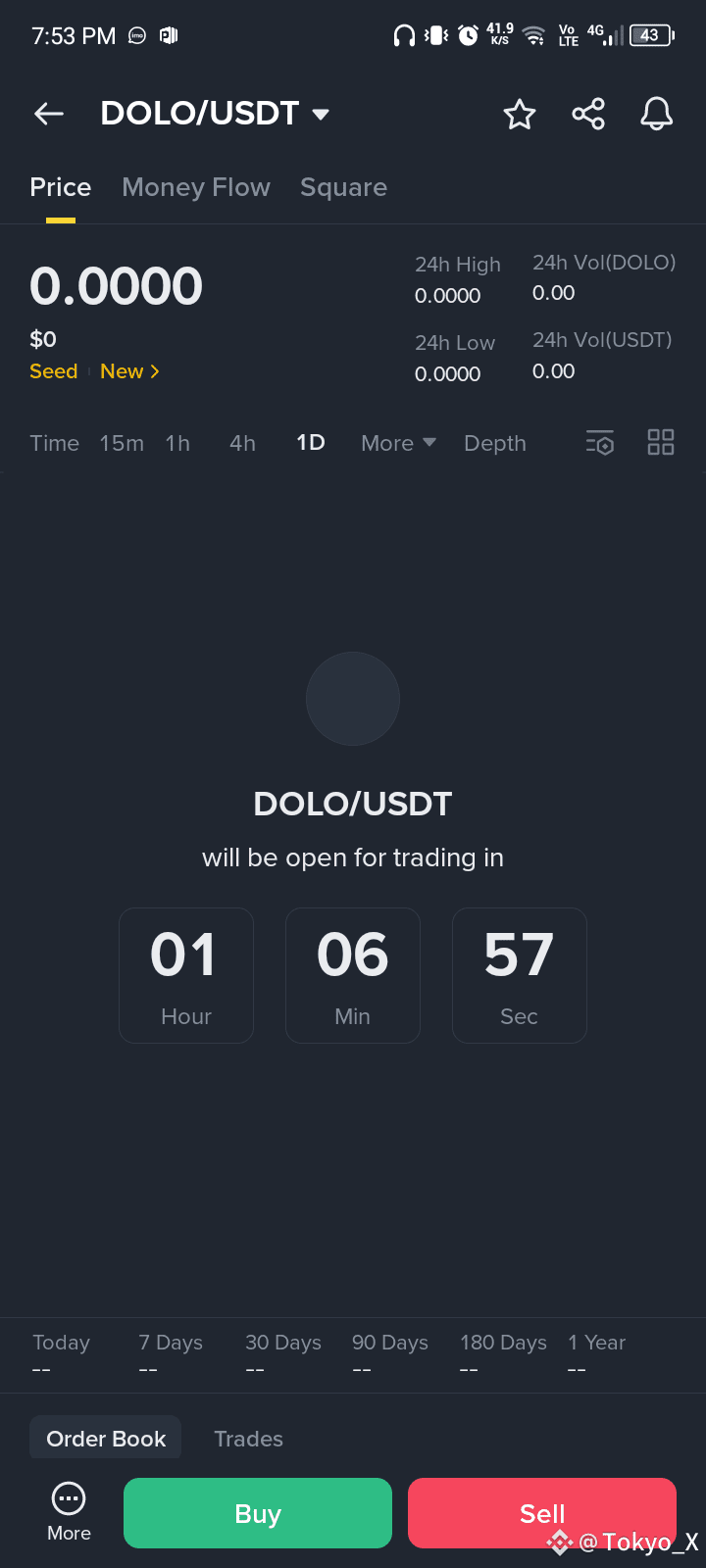Open the New tag link

[129, 371]
